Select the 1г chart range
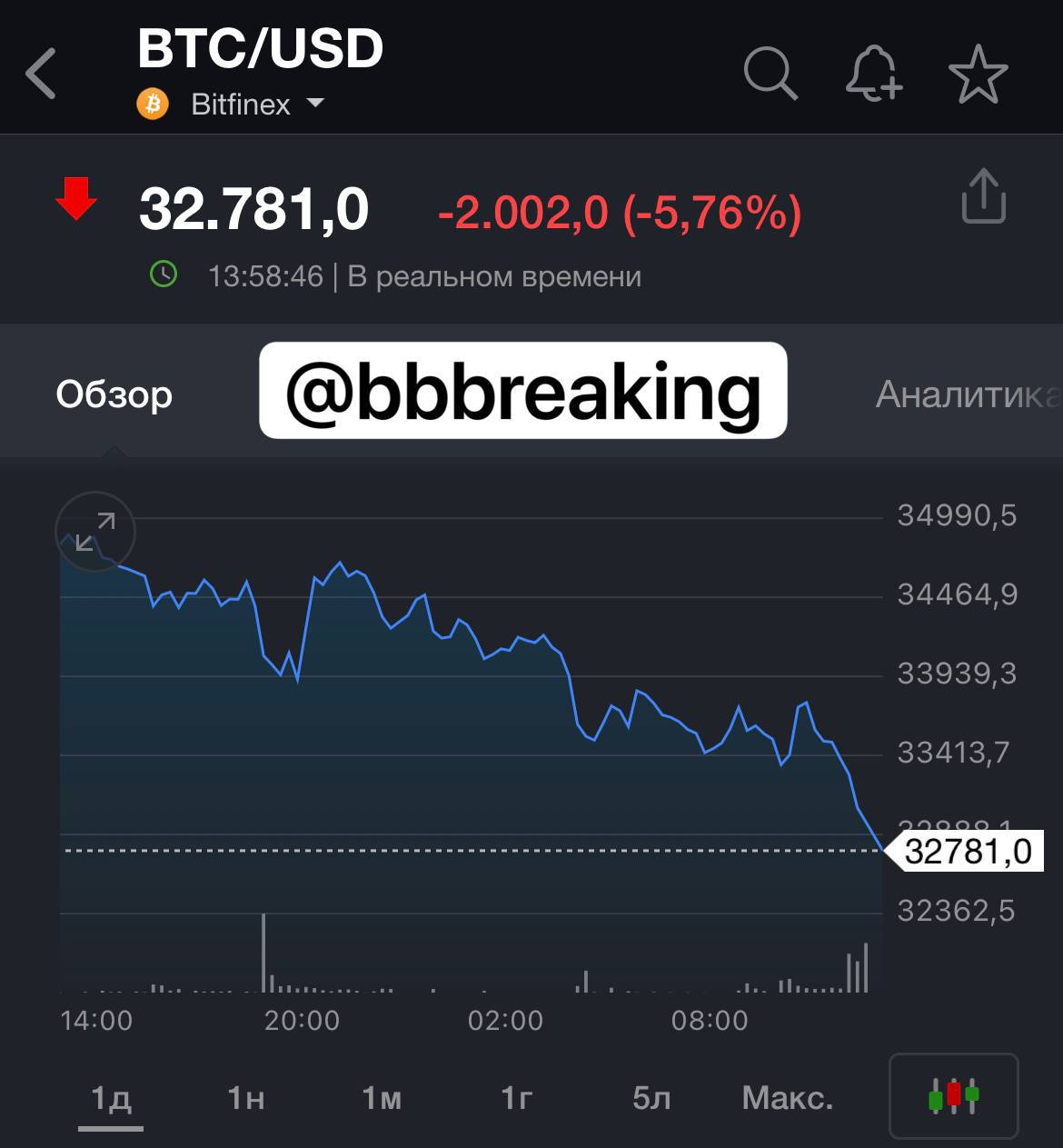1063x1148 pixels. coord(516,1098)
